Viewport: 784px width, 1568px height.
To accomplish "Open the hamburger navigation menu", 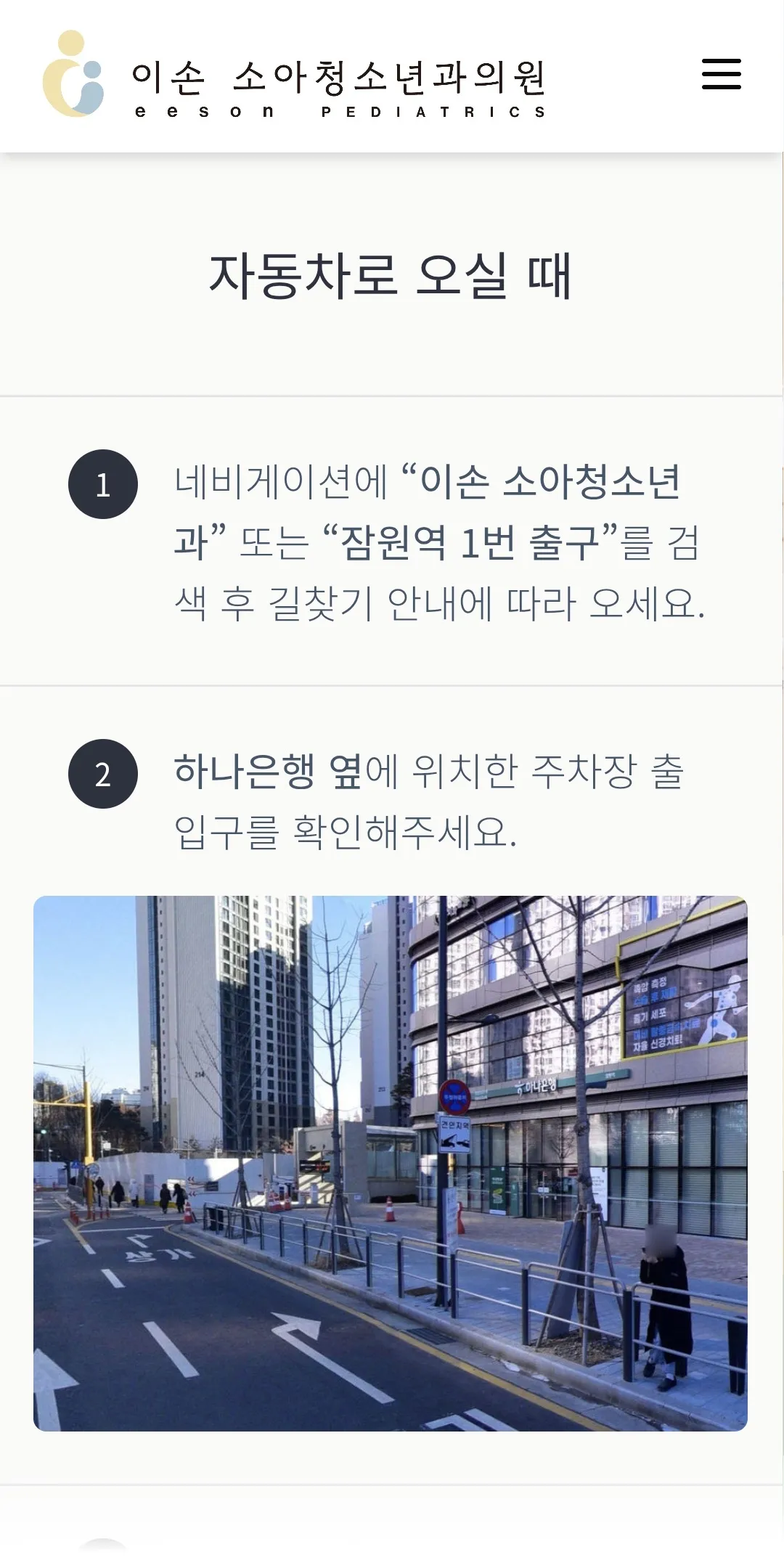I will coord(721,75).
